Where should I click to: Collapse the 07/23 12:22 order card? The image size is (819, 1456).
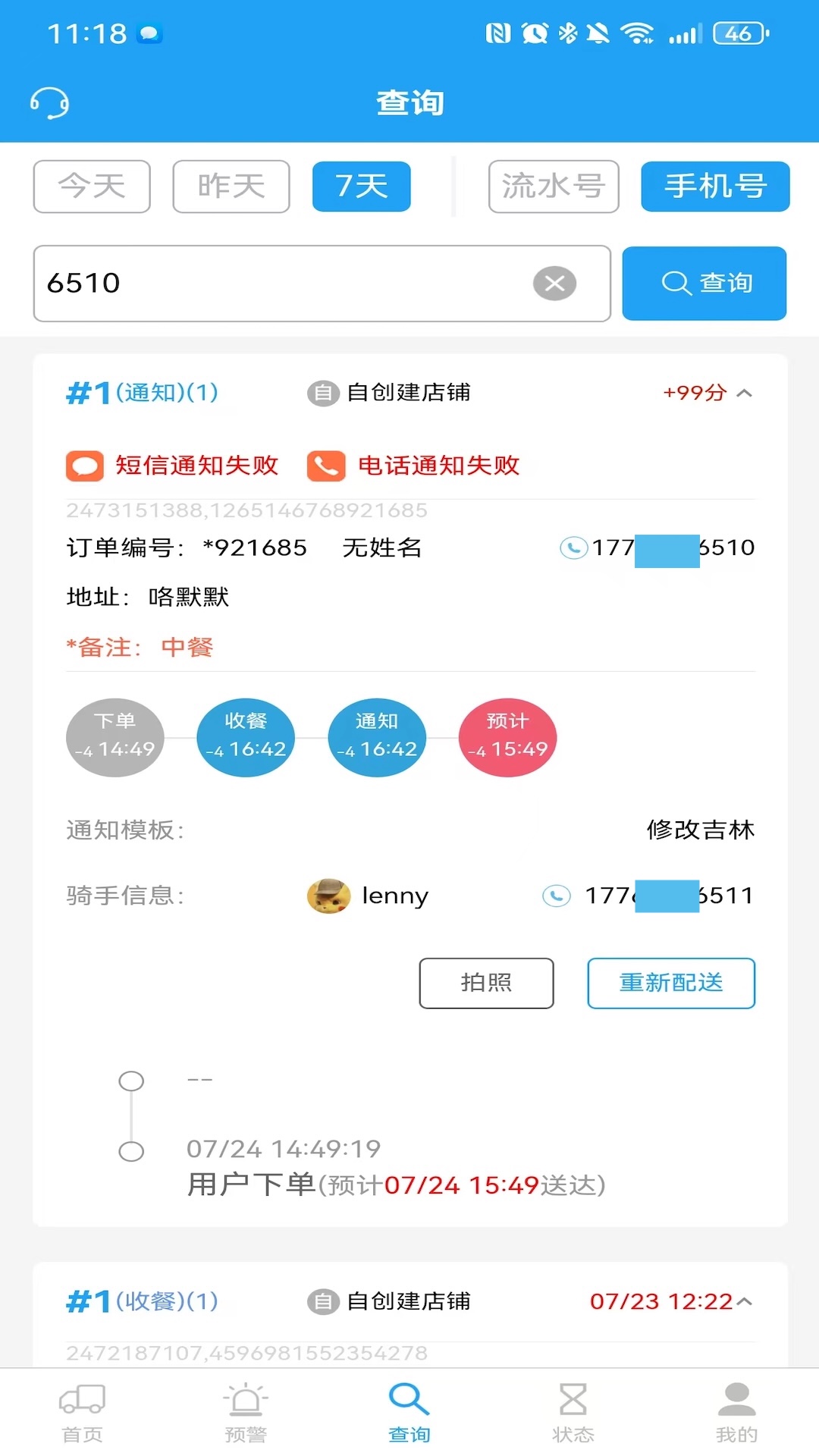tap(744, 1301)
